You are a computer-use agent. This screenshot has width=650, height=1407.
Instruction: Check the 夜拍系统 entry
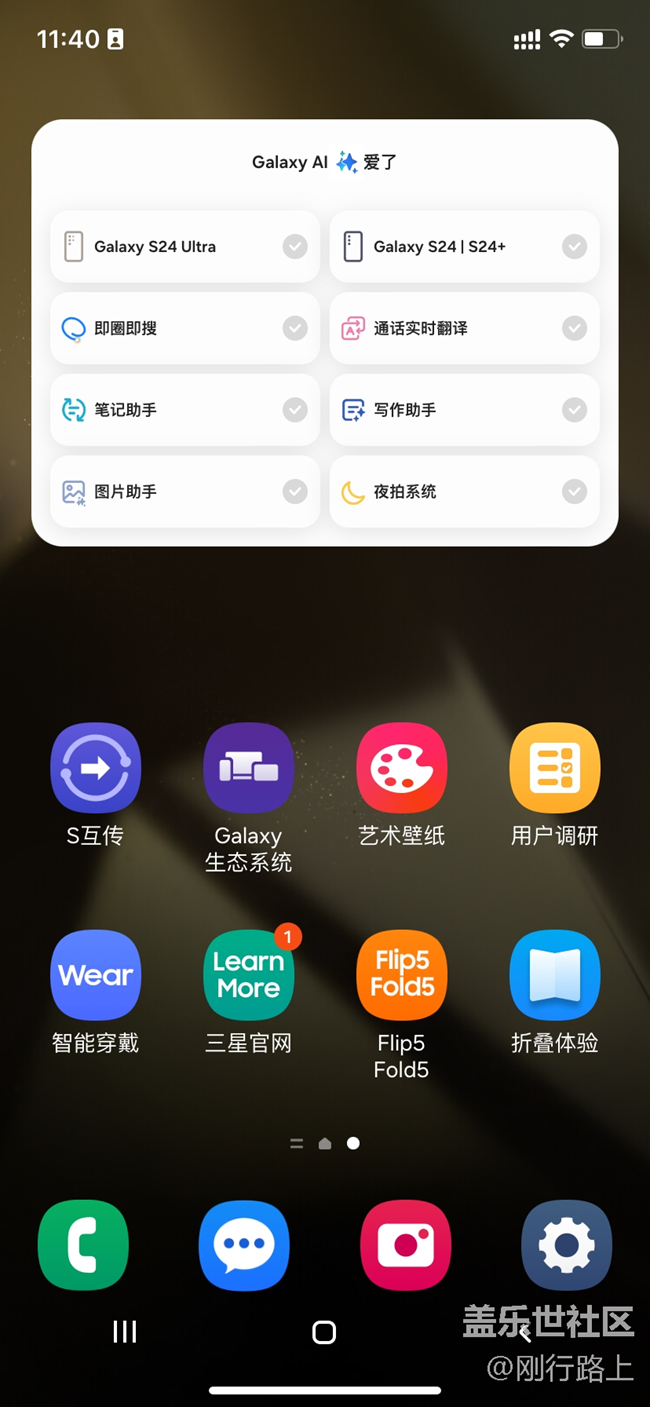(x=574, y=492)
